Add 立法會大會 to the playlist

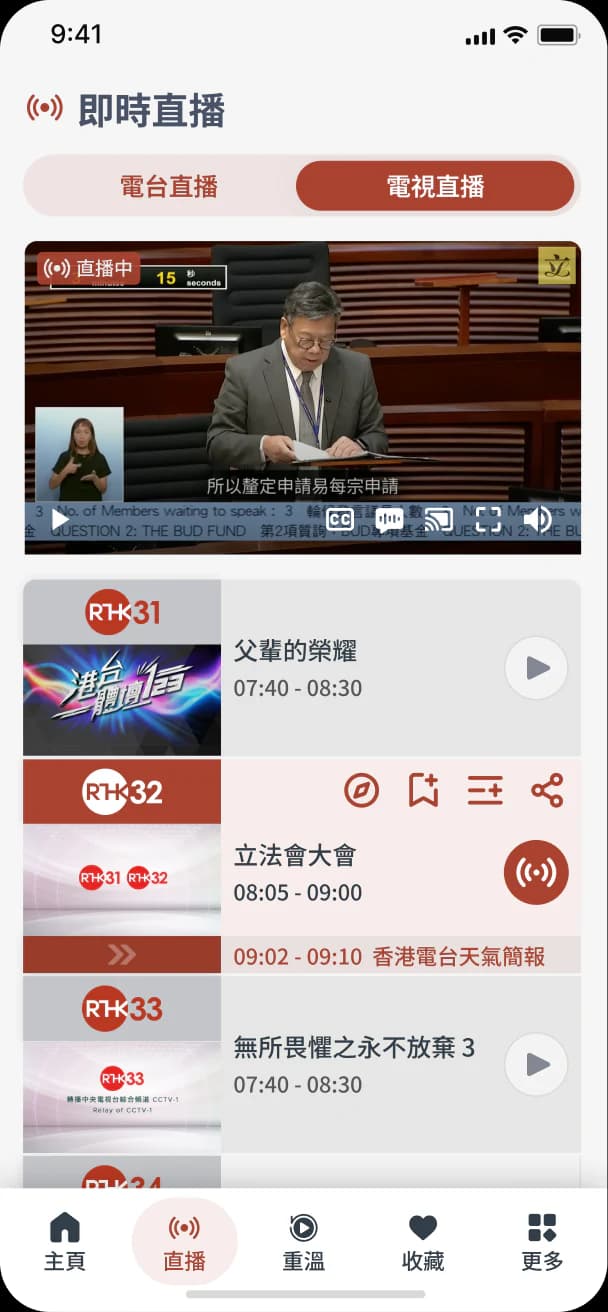485,790
